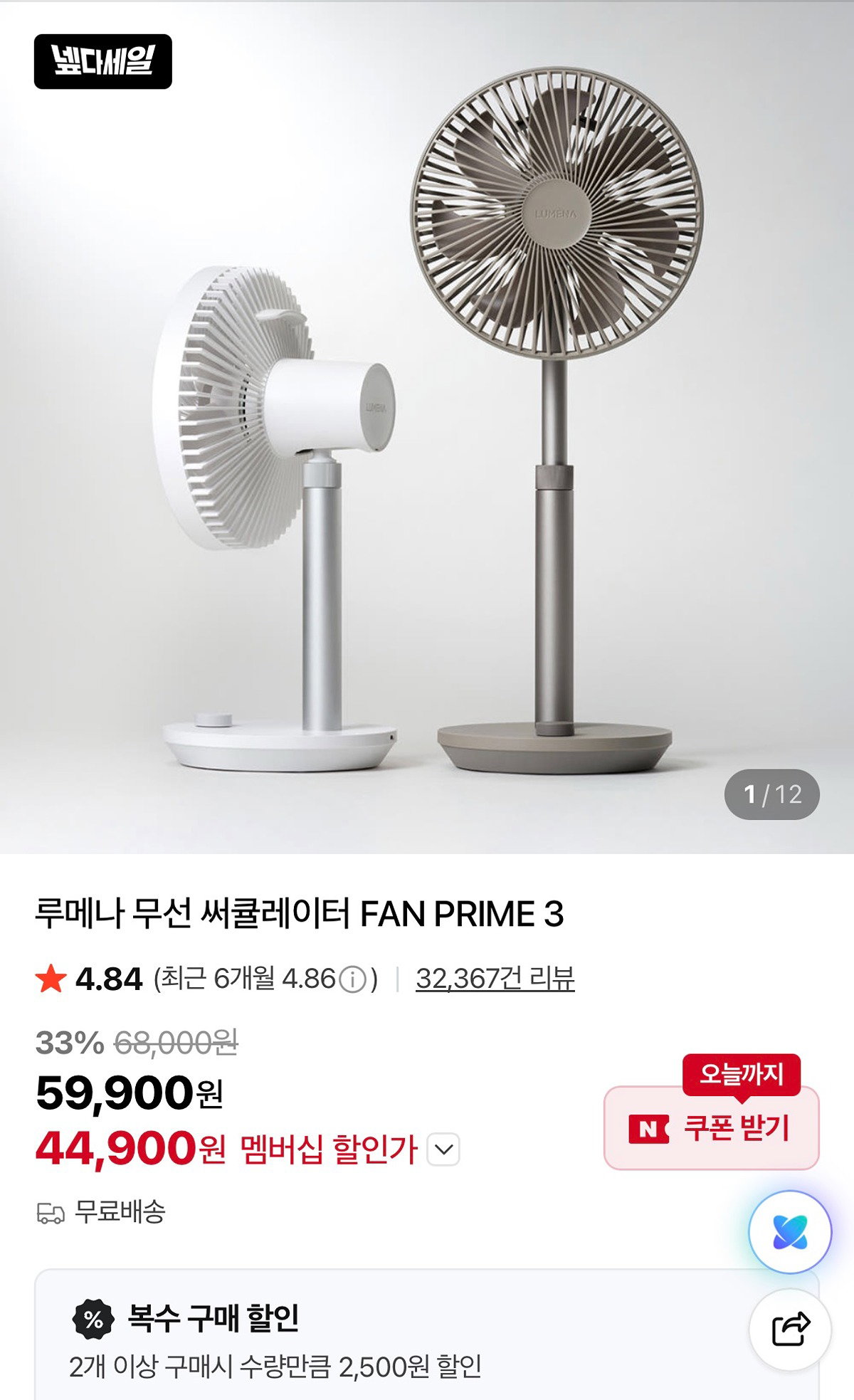854x1400 pixels.
Task: Open the rating info icon next to 4.86
Action: point(352,980)
